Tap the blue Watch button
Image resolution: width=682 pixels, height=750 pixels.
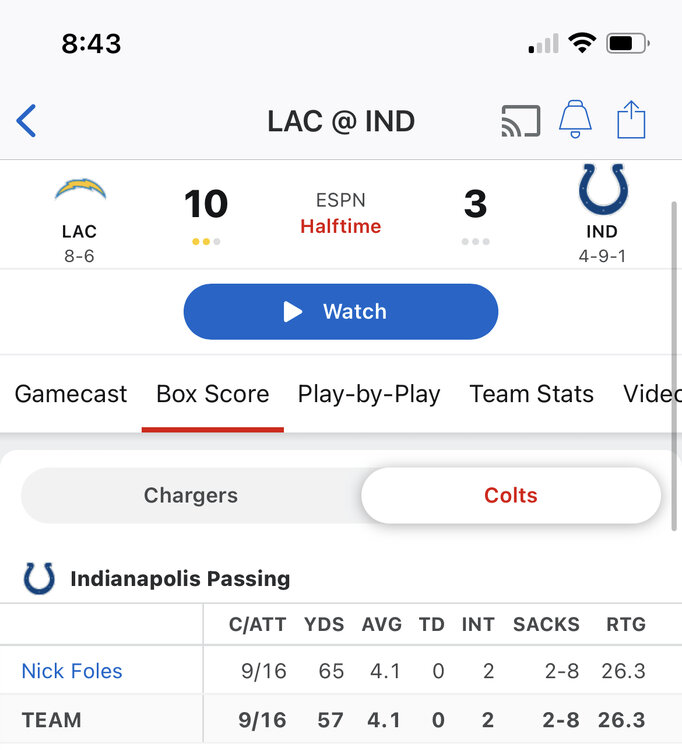pos(340,312)
